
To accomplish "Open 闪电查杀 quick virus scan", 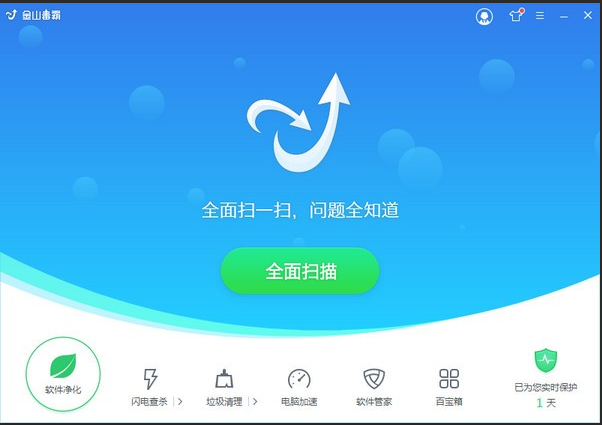I will [x=151, y=385].
